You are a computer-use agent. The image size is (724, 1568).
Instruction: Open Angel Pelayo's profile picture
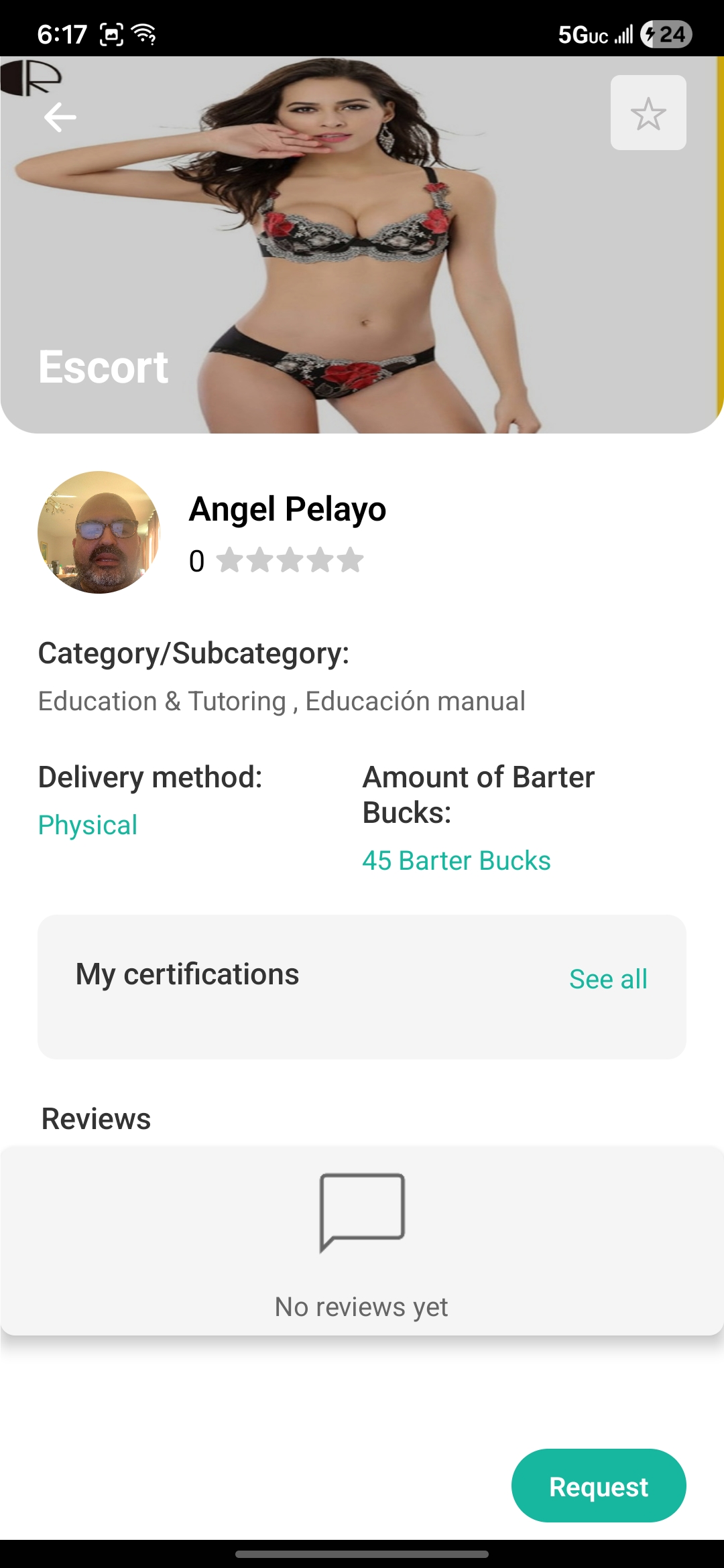[x=99, y=533]
